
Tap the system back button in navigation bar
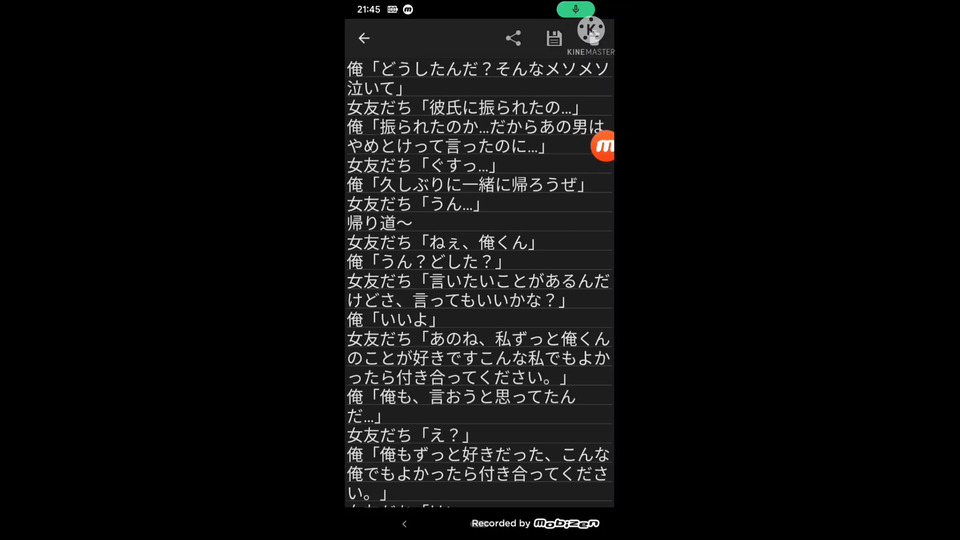[x=404, y=523]
